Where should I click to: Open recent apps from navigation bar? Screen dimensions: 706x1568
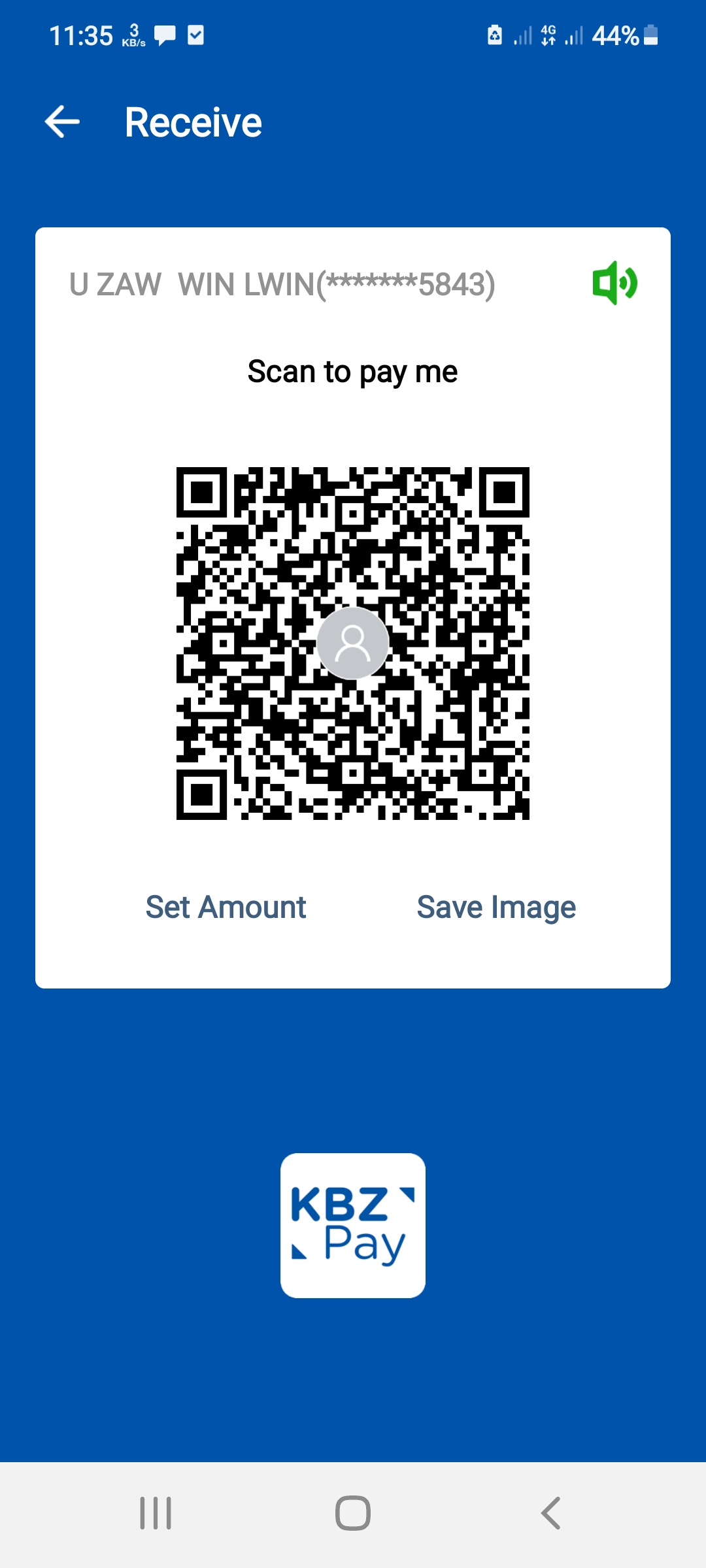coord(156,1513)
